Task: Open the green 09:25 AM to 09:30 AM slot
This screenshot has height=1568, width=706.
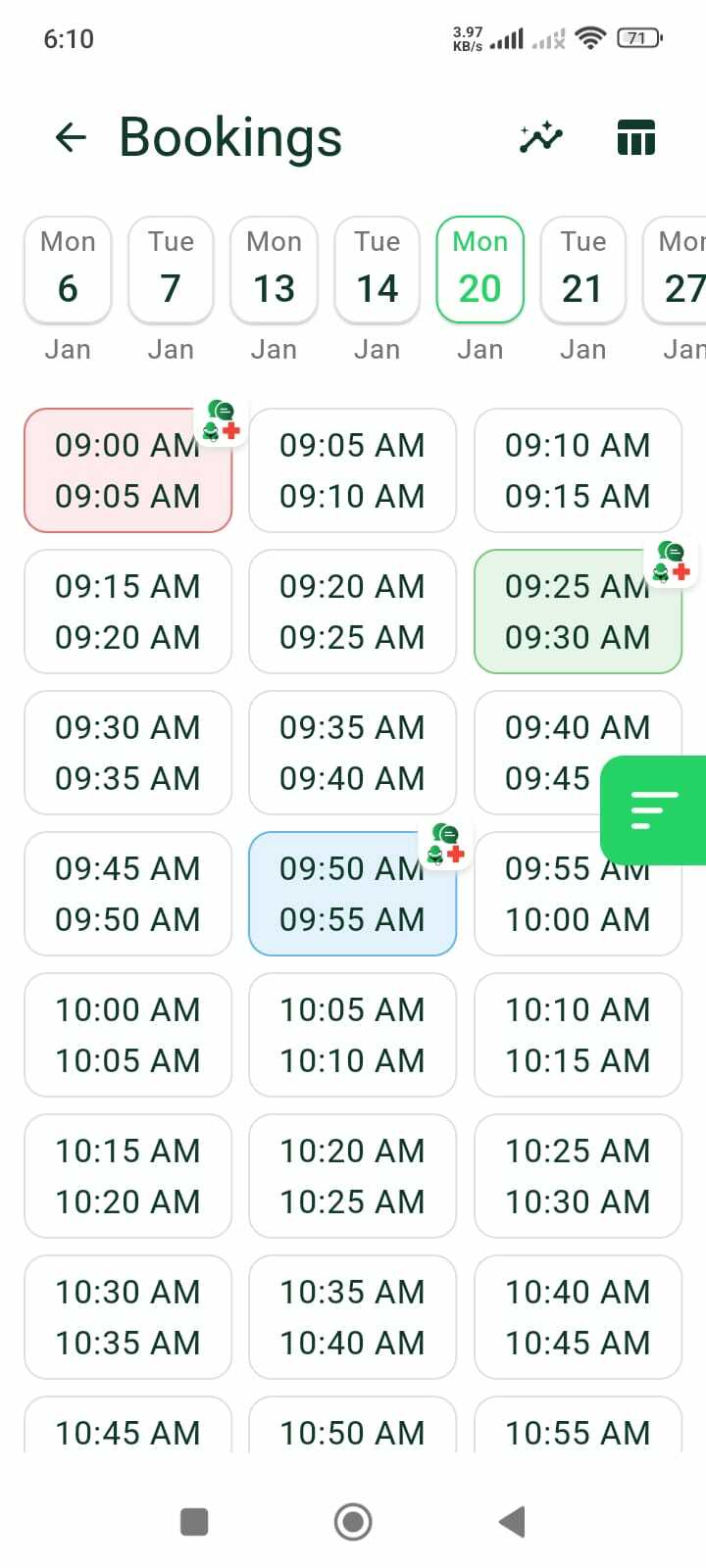Action: 578,612
